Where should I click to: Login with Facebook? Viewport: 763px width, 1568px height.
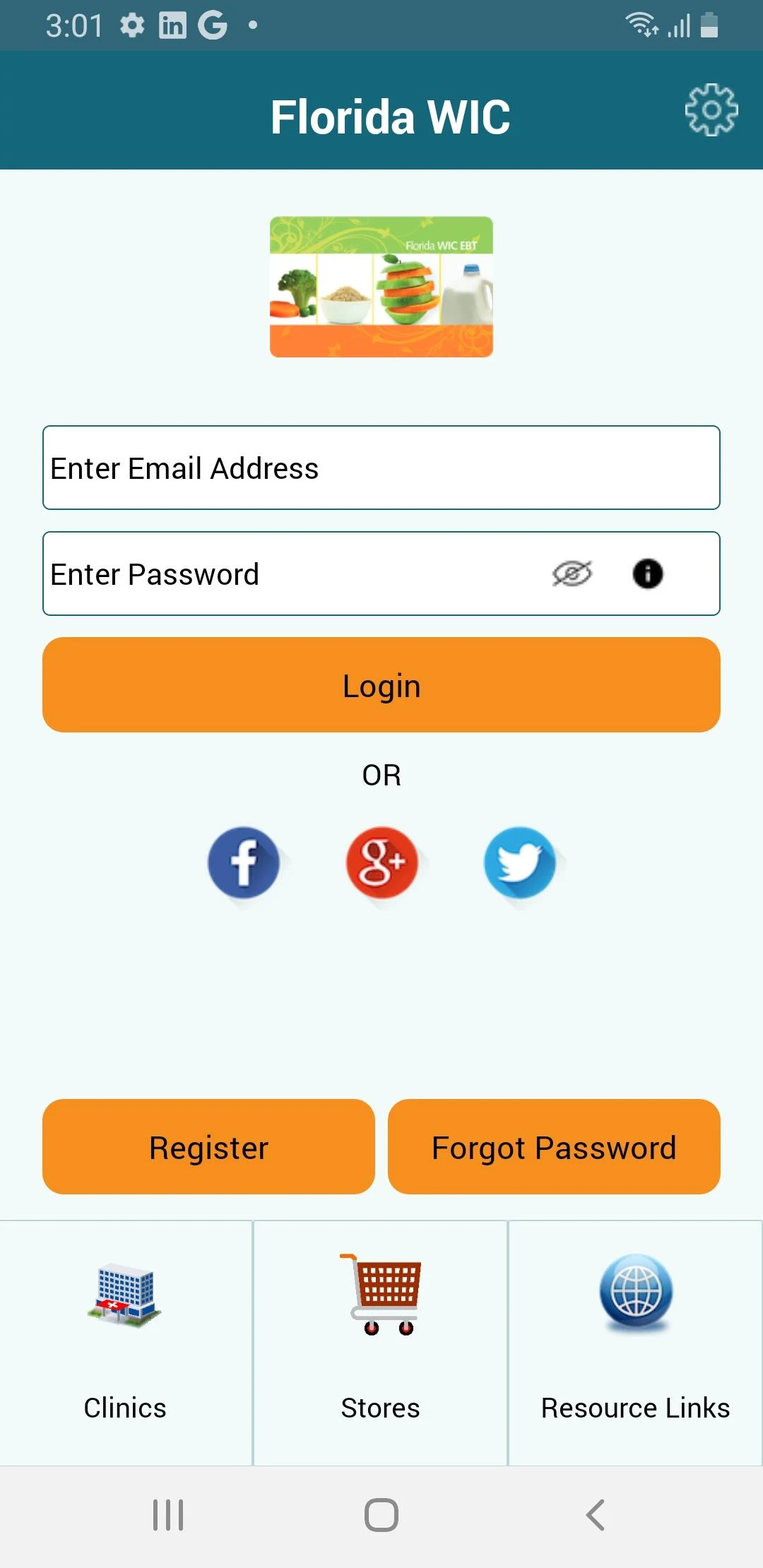coord(245,863)
